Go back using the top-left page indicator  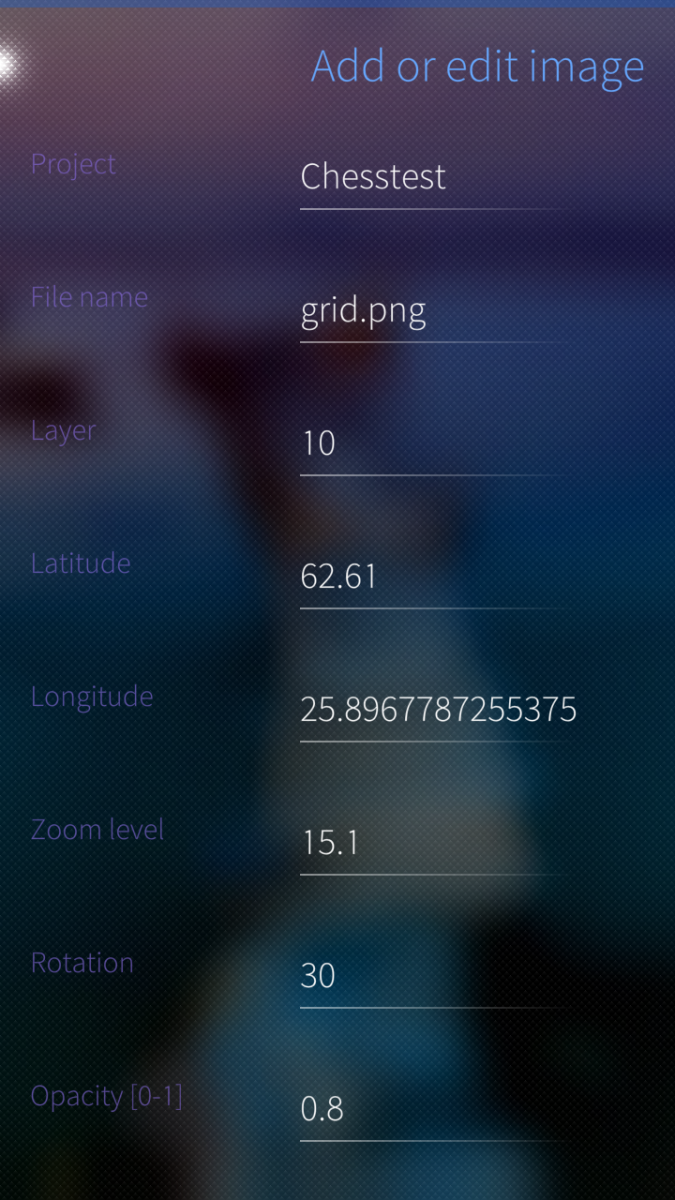(x=8, y=64)
